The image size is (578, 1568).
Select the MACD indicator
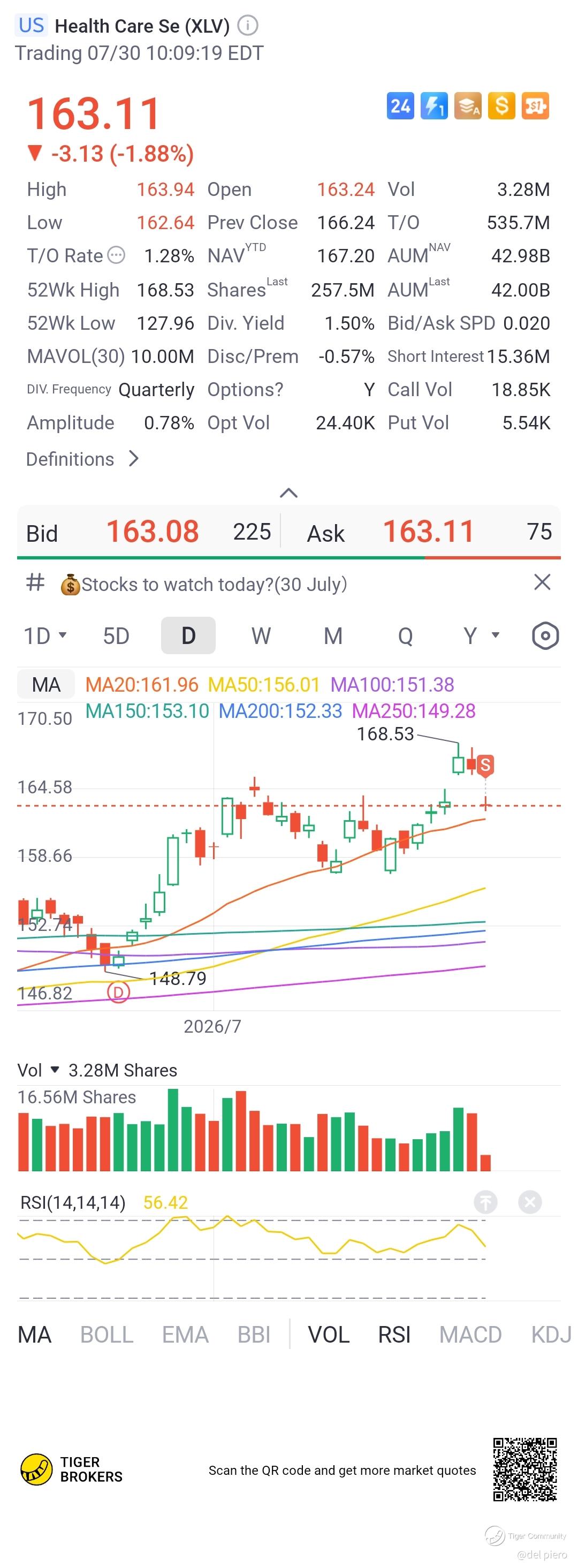click(470, 1335)
